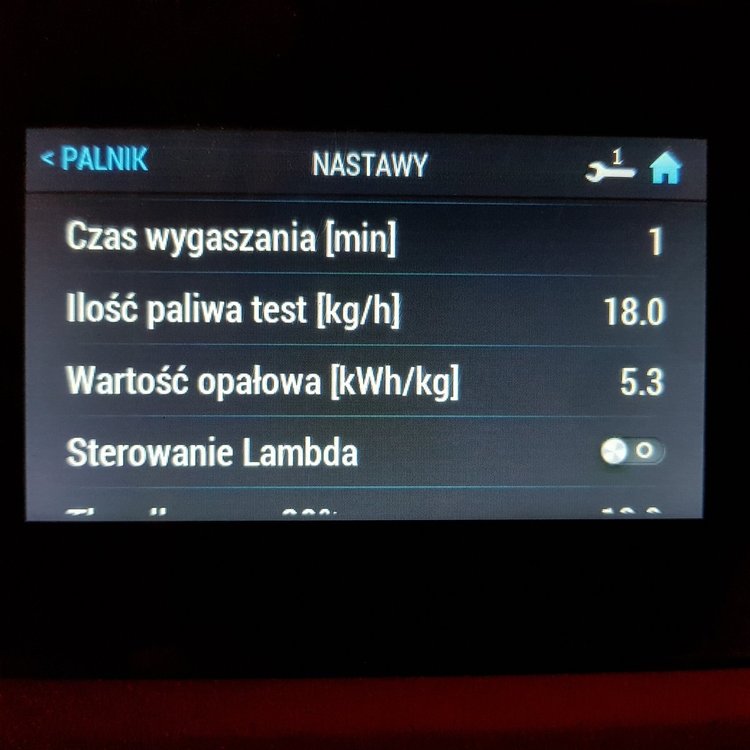
Task: Go back to the PALNIK menu
Action: [94, 159]
